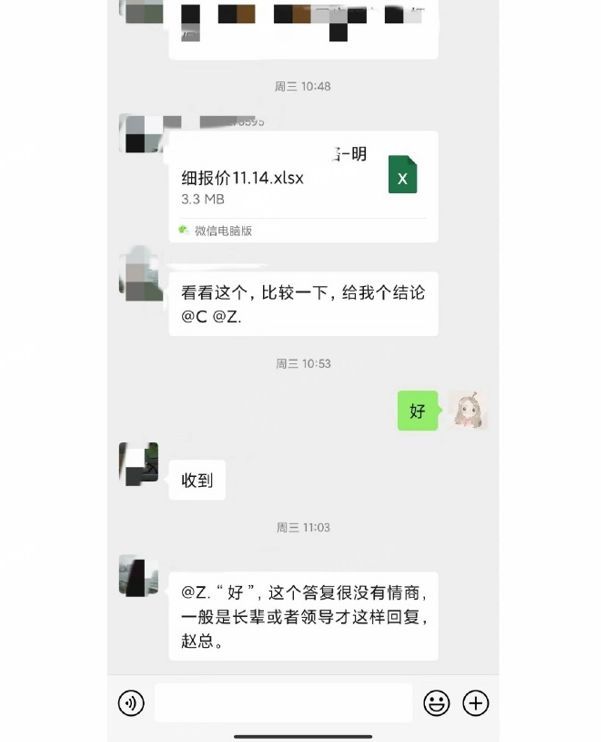Tap the message text input field
This screenshot has height=742, width=601.
tap(283, 703)
